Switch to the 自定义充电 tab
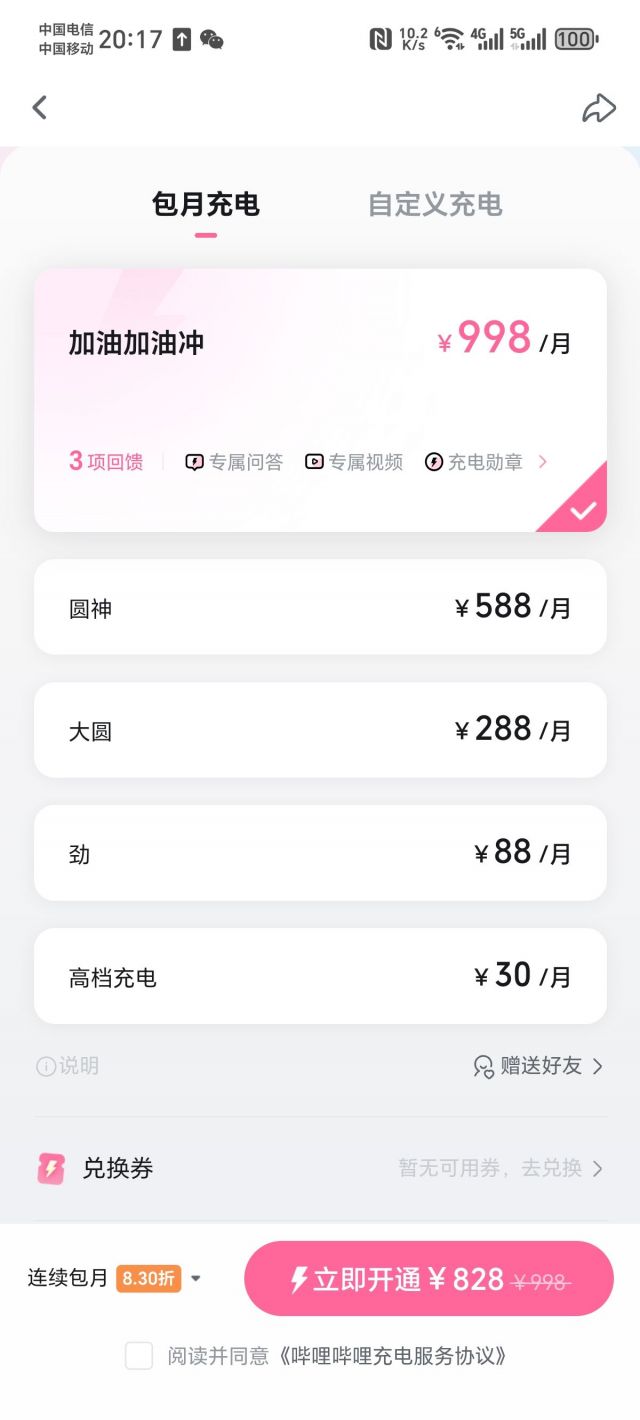The width and height of the screenshot is (640, 1420). (x=435, y=205)
